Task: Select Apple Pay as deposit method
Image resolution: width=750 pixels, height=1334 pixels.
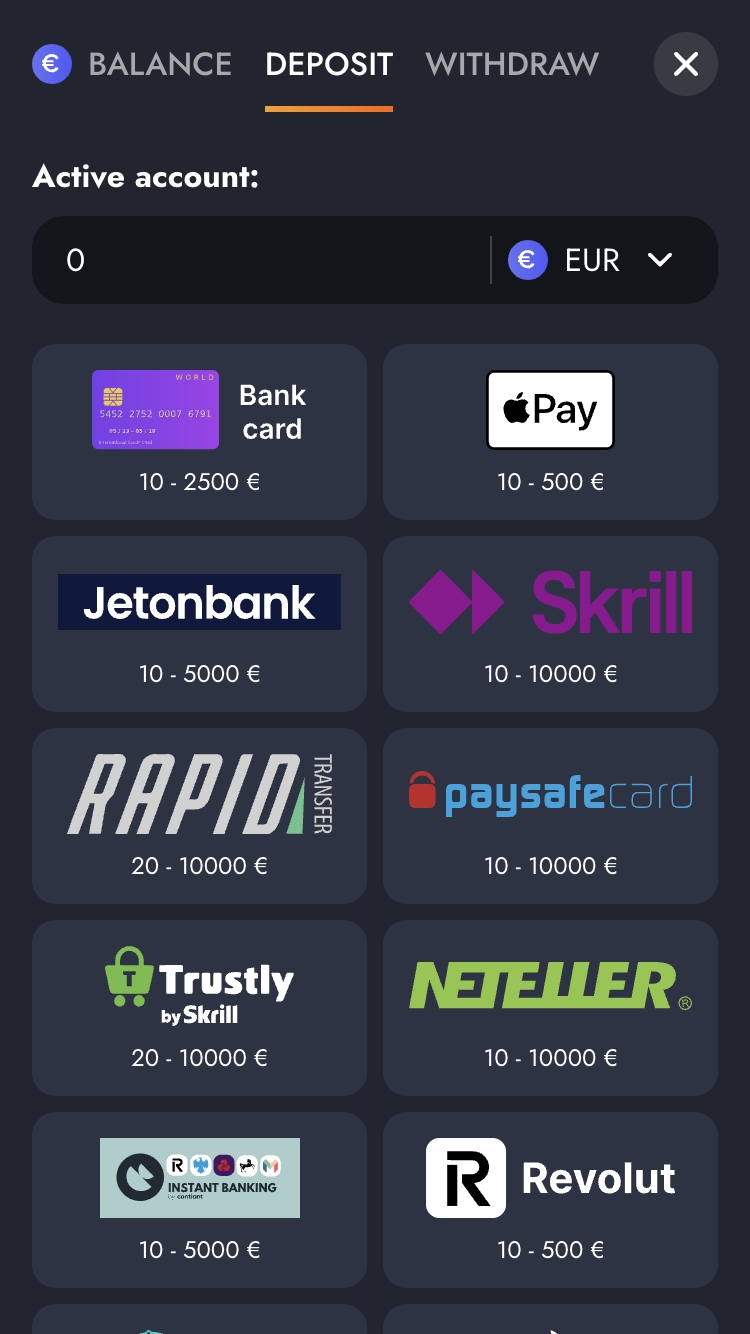Action: (x=550, y=431)
